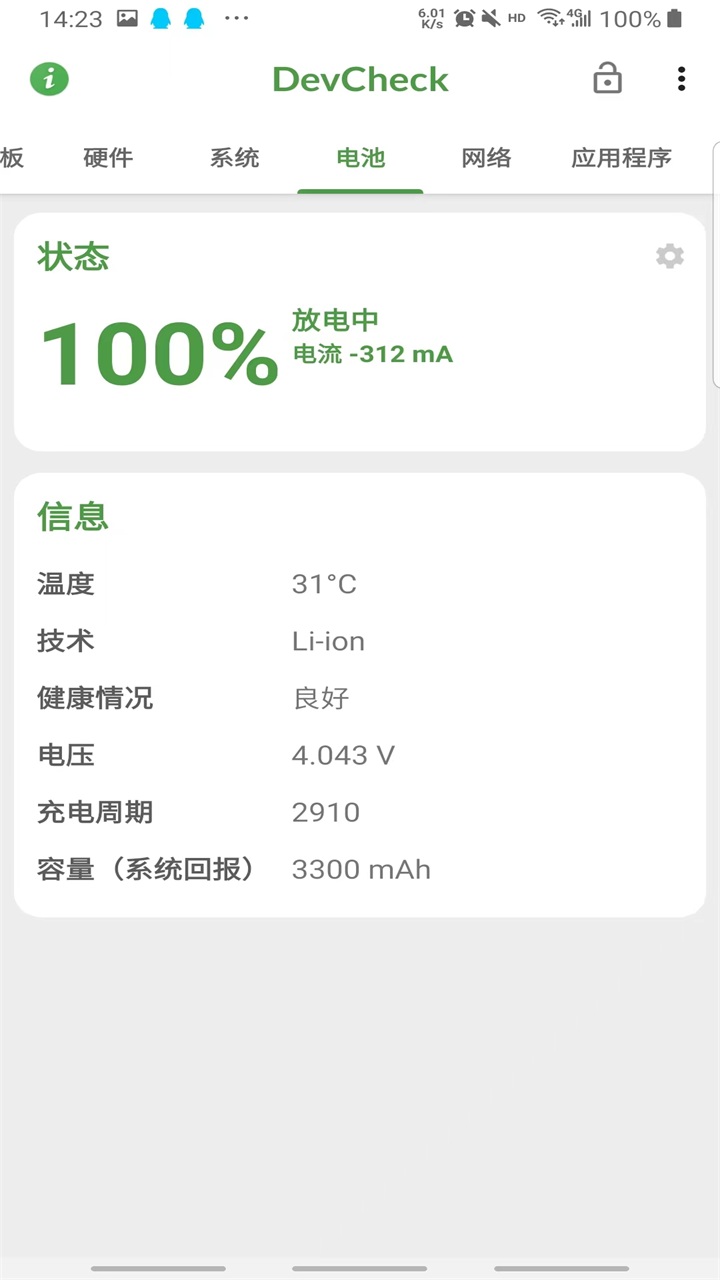Go to the 网络 tab
Viewport: 720px width, 1280px height.
coord(486,158)
